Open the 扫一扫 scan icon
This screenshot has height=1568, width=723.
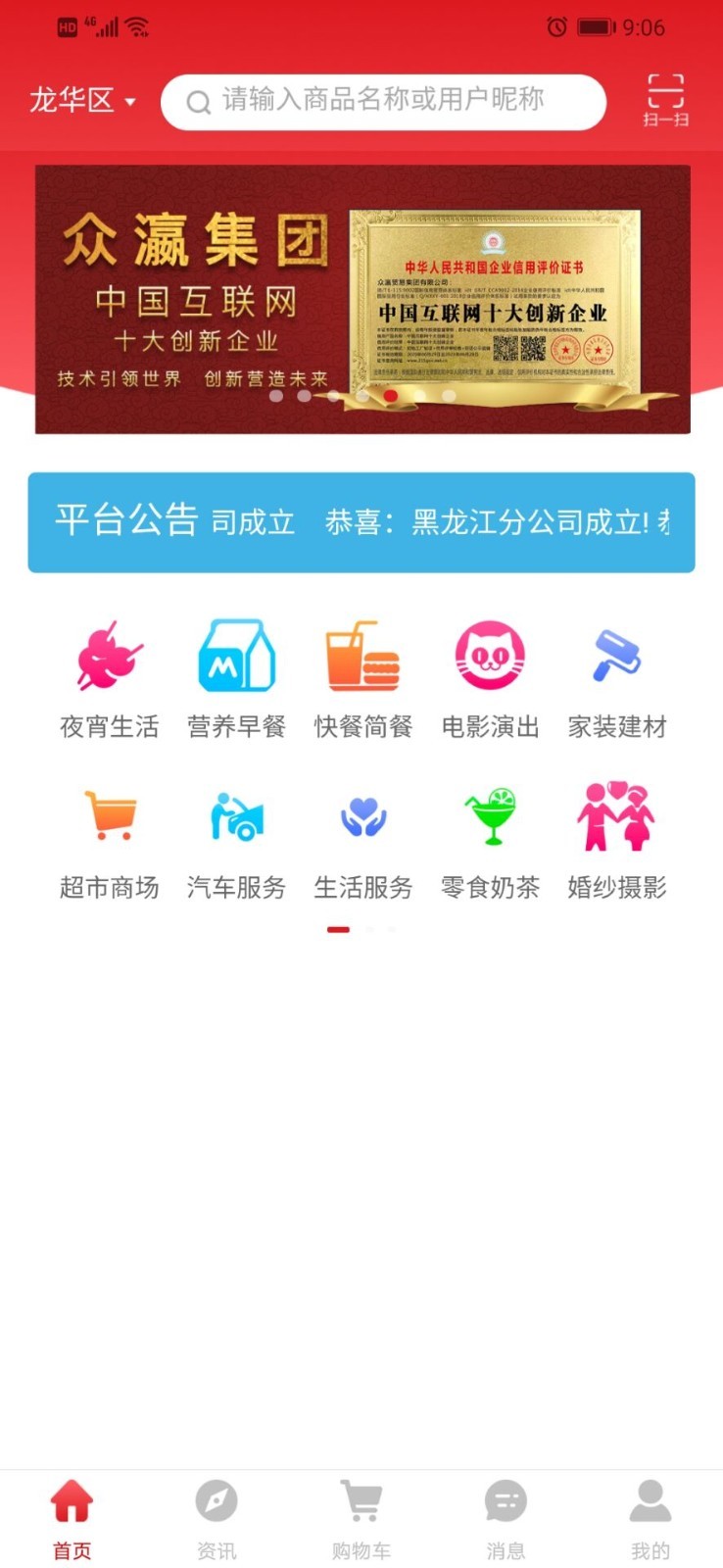click(x=665, y=100)
